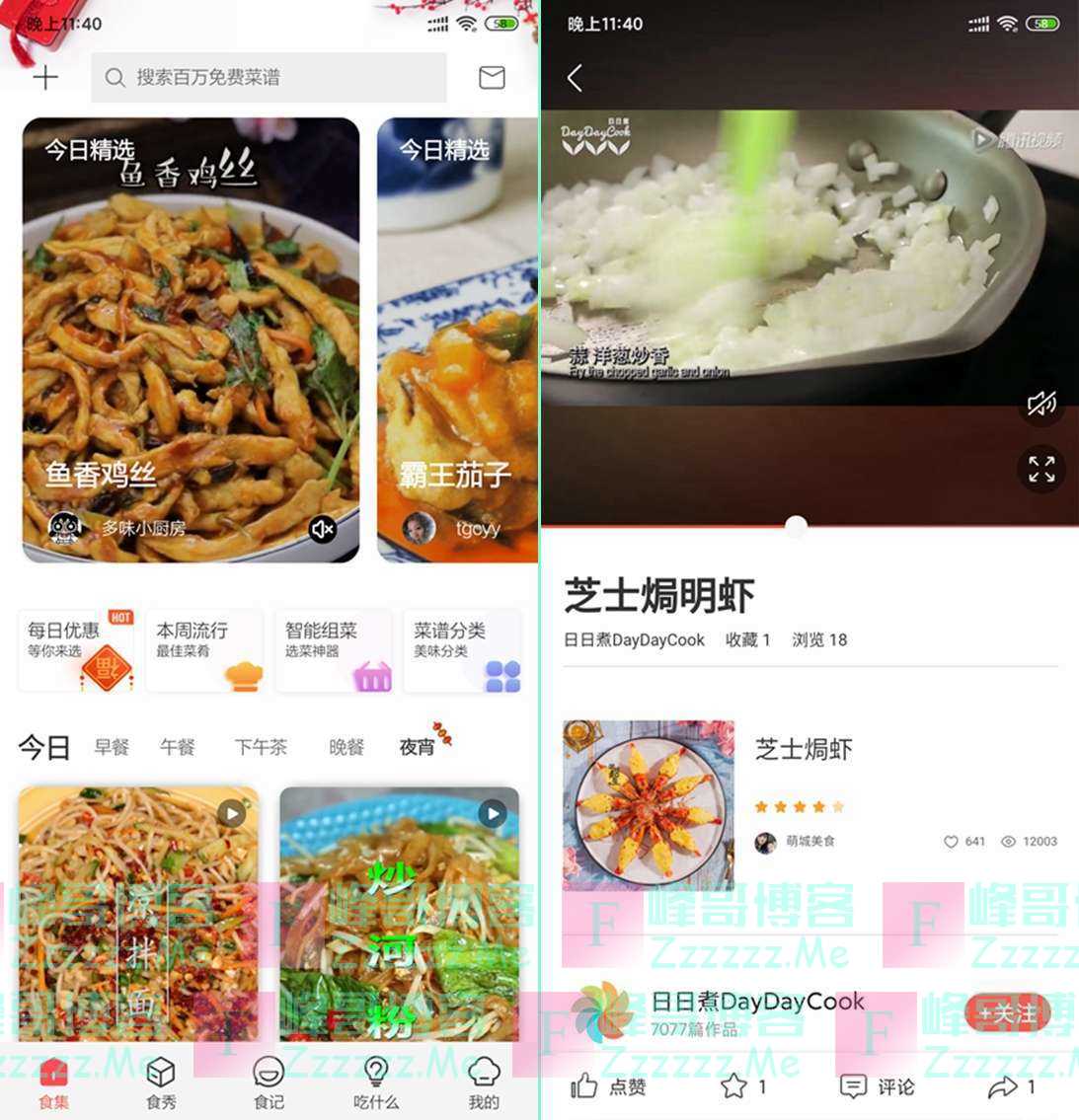Open 智能组菜 recipe picker

coord(333,649)
